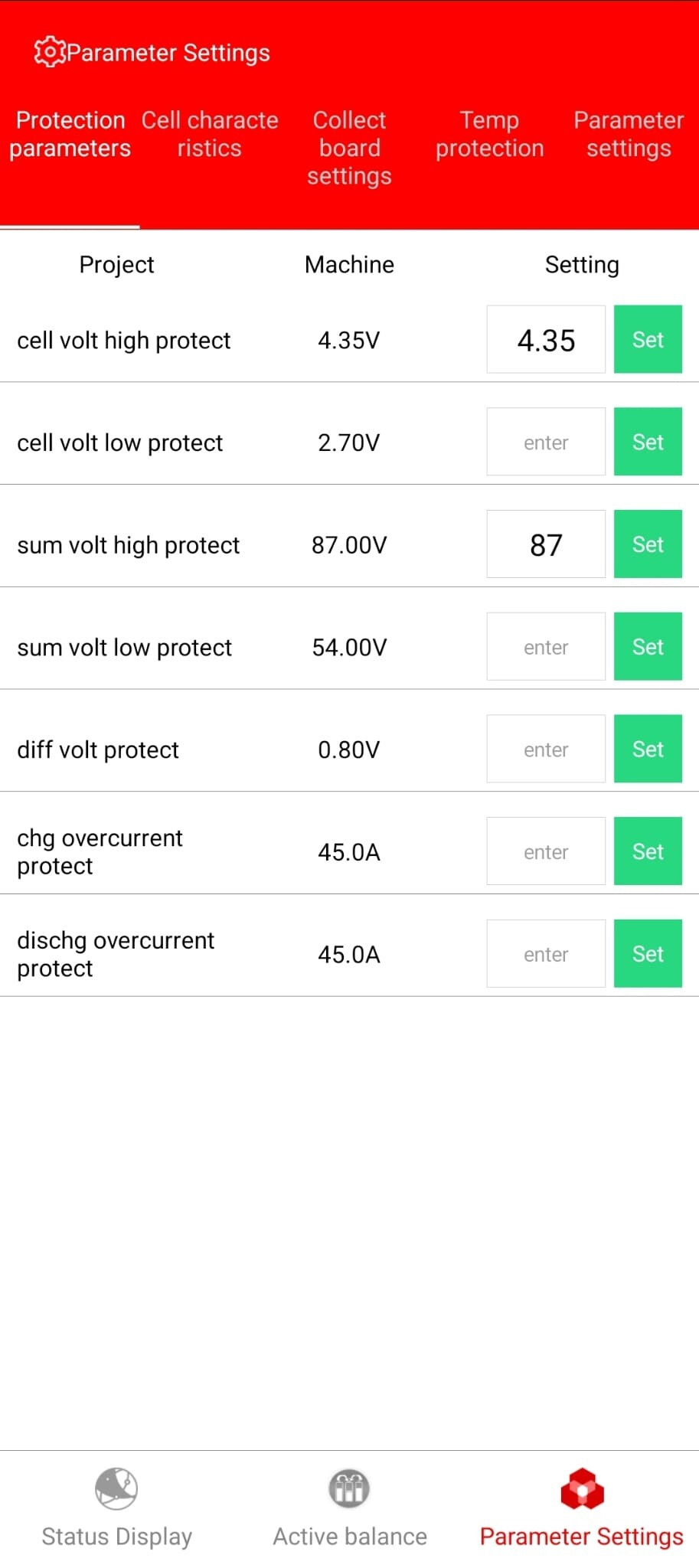Edit the cell volt high protect value field
The width and height of the screenshot is (699, 1568).
[x=546, y=339]
